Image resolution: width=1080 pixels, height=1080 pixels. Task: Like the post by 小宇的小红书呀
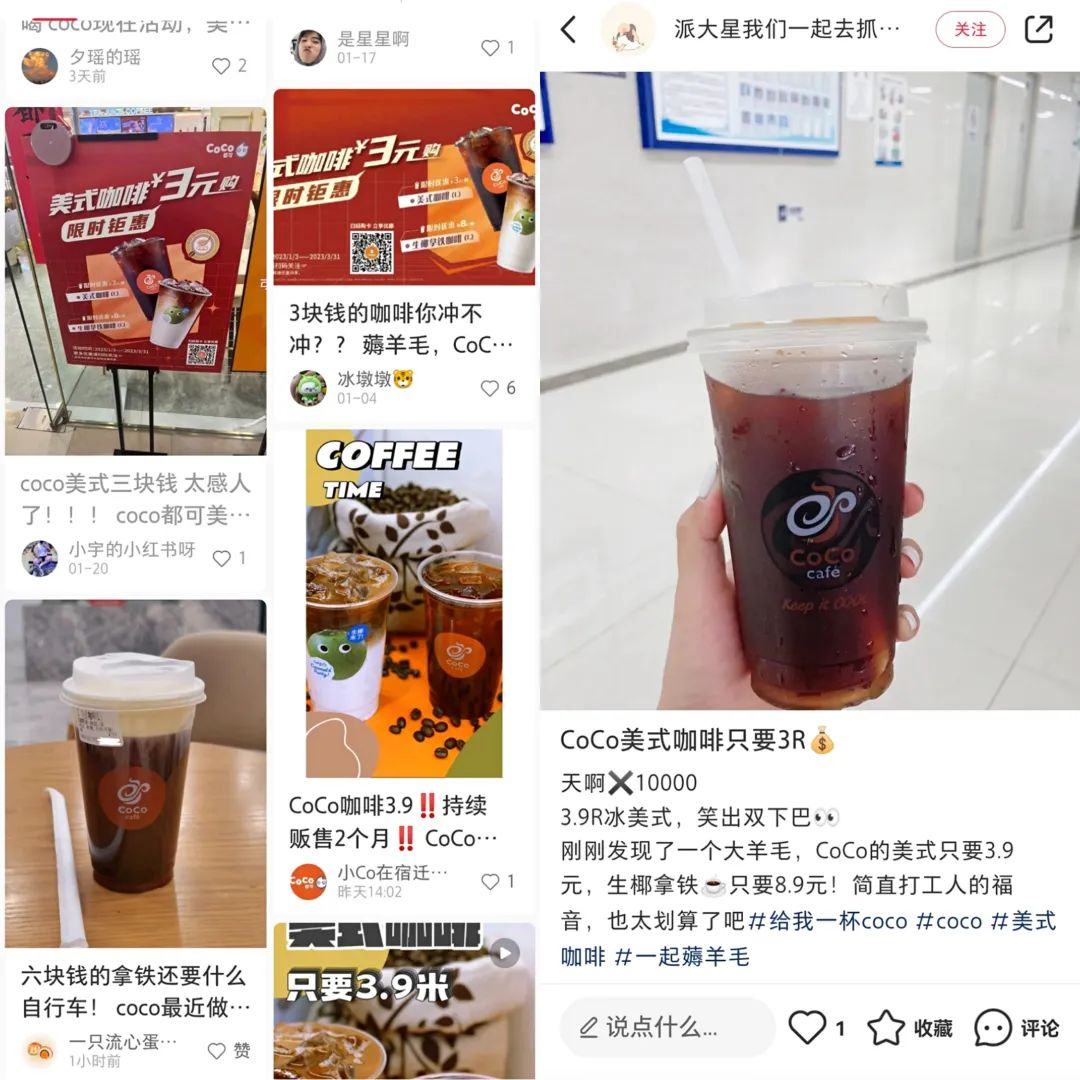pos(222,558)
